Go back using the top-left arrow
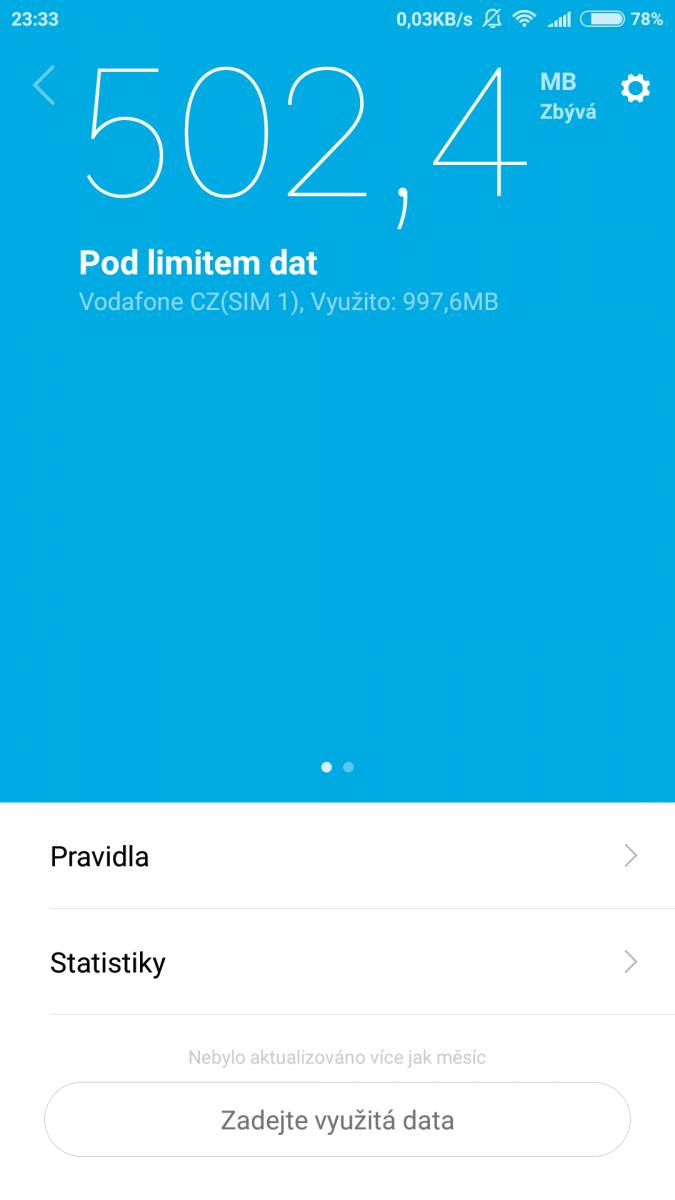The image size is (675, 1200). (x=43, y=86)
